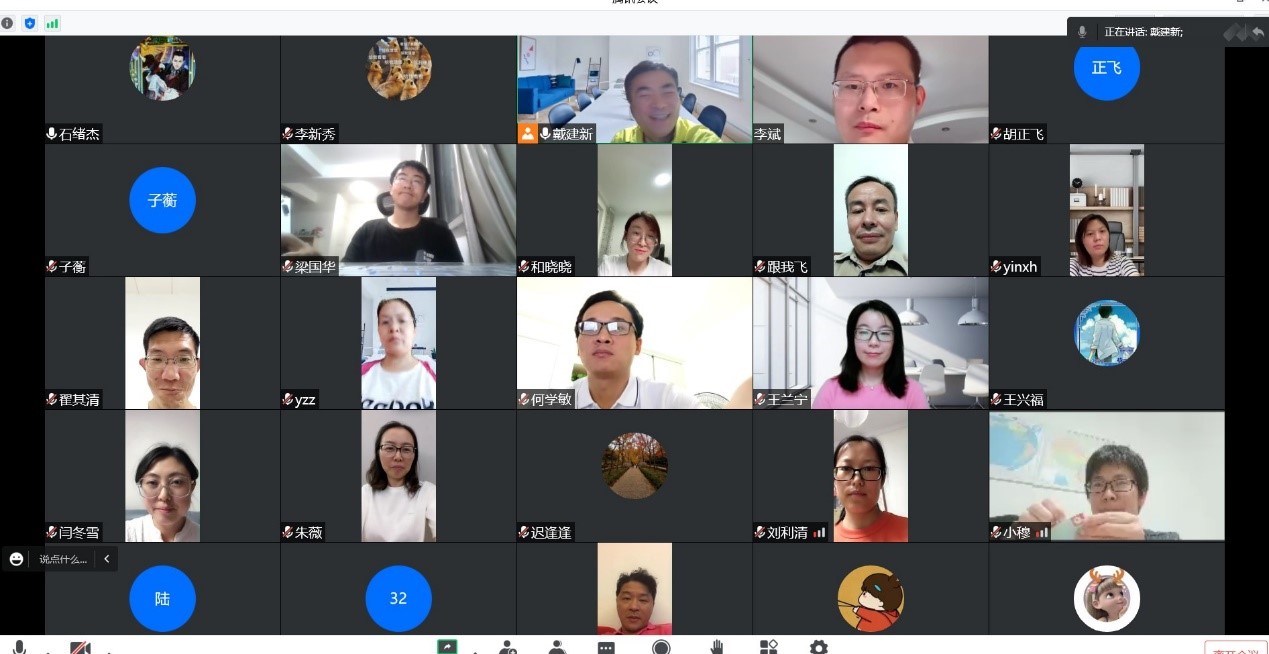
Task: Mute the microphone in the bottom toolbar
Action: pyautogui.click(x=18, y=648)
